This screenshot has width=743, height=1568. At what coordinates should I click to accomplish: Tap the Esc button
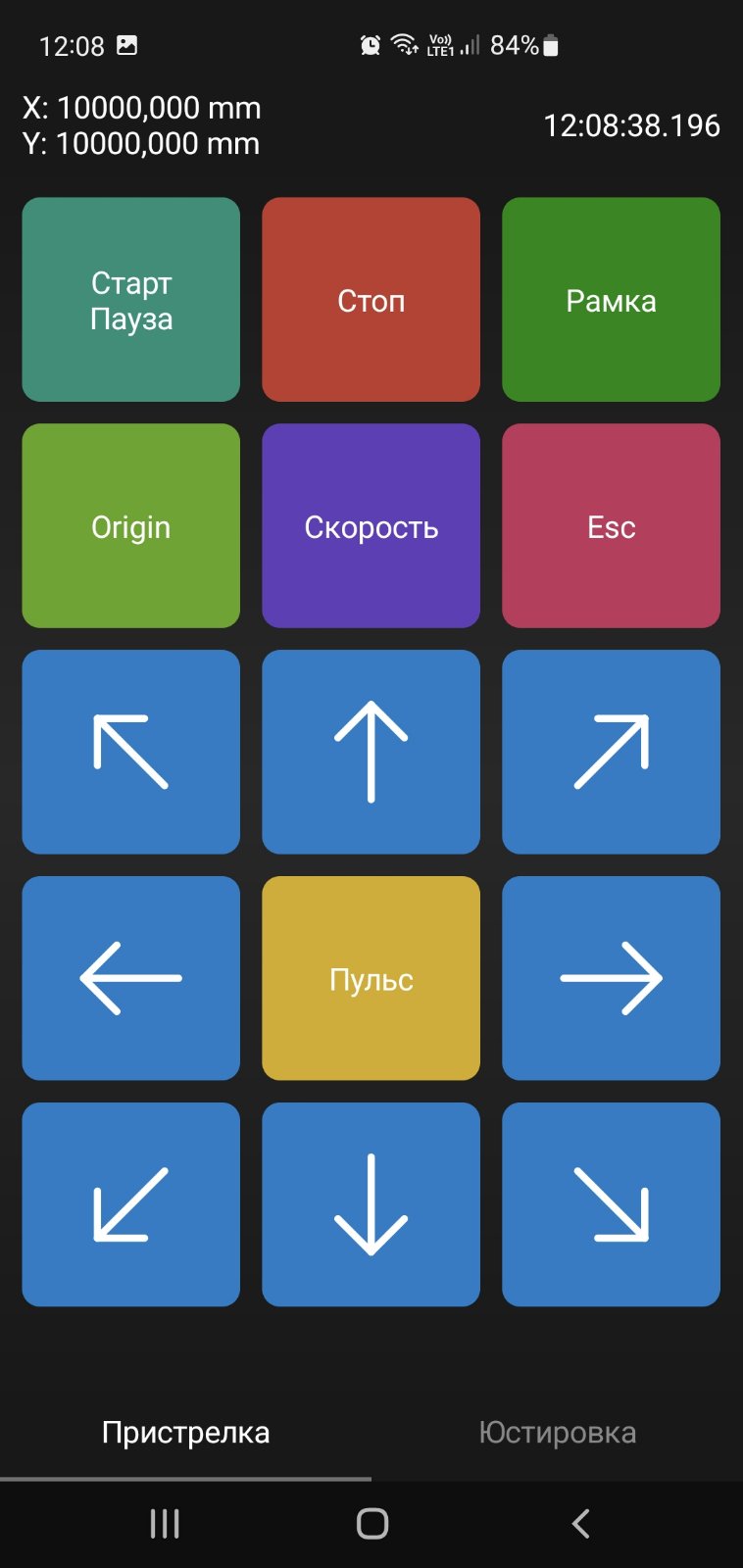coord(611,526)
